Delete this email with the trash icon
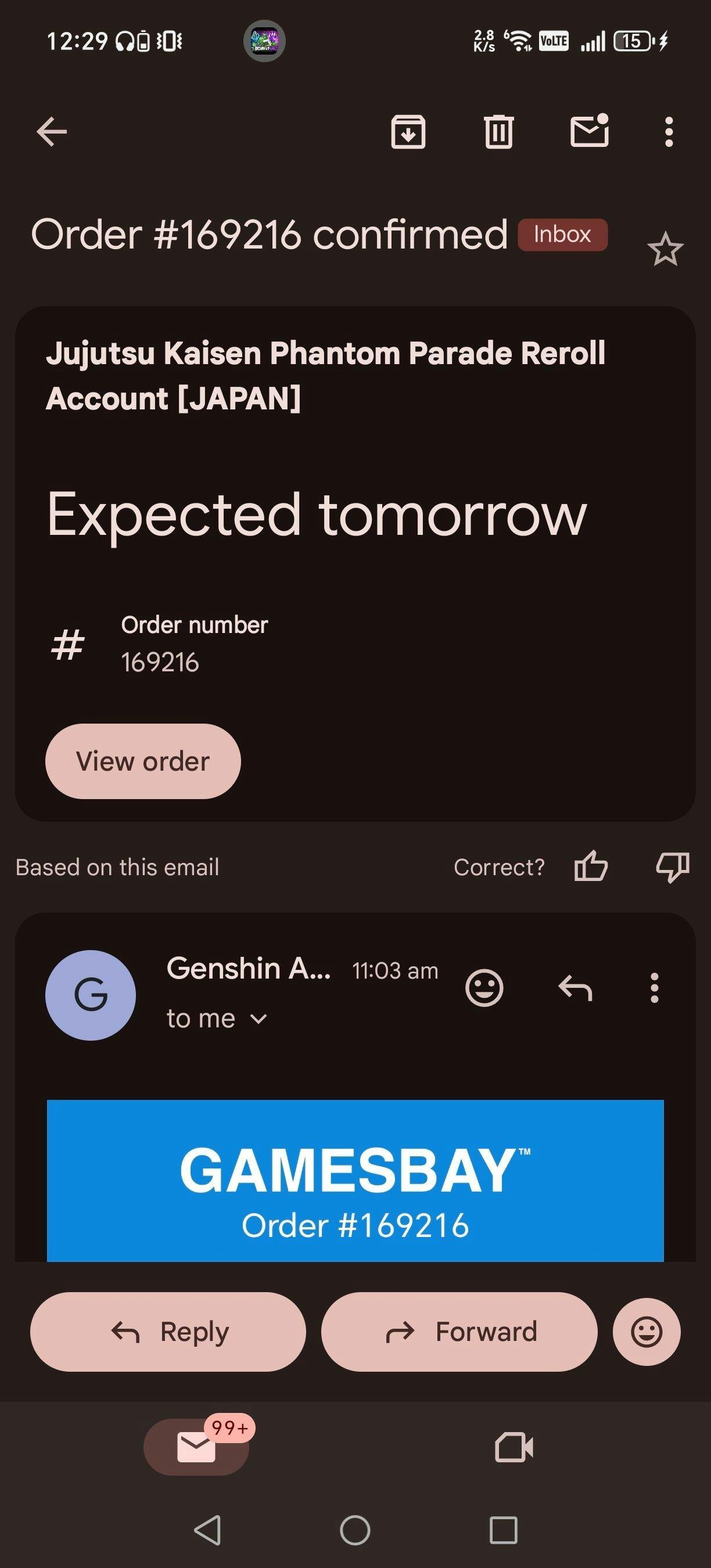This screenshot has width=711, height=1568. (x=498, y=131)
